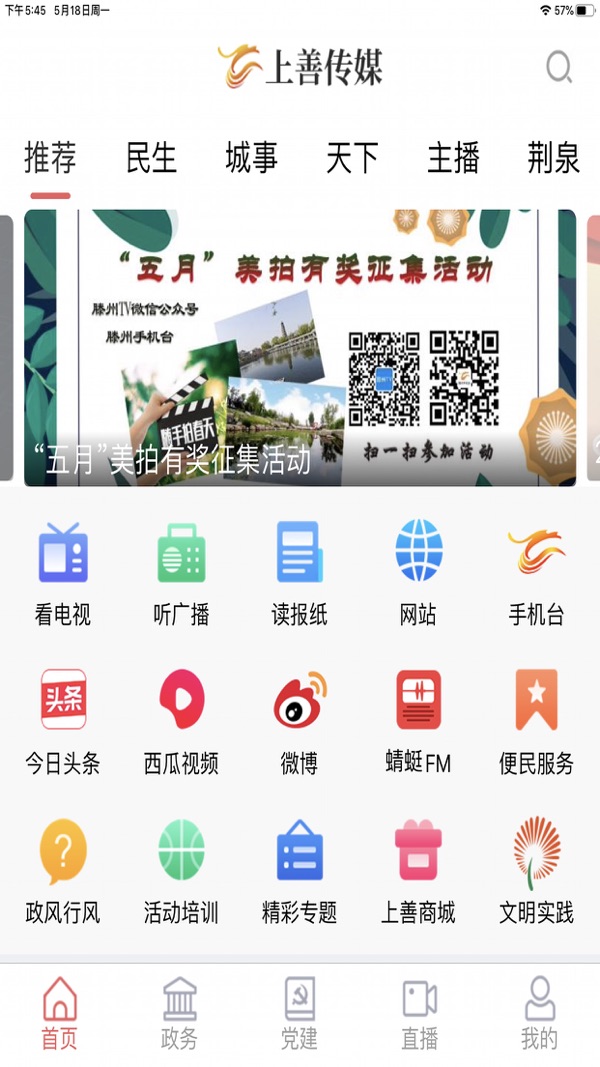Open the 主播 tab
This screenshot has height=1067, width=600.
[x=453, y=158]
